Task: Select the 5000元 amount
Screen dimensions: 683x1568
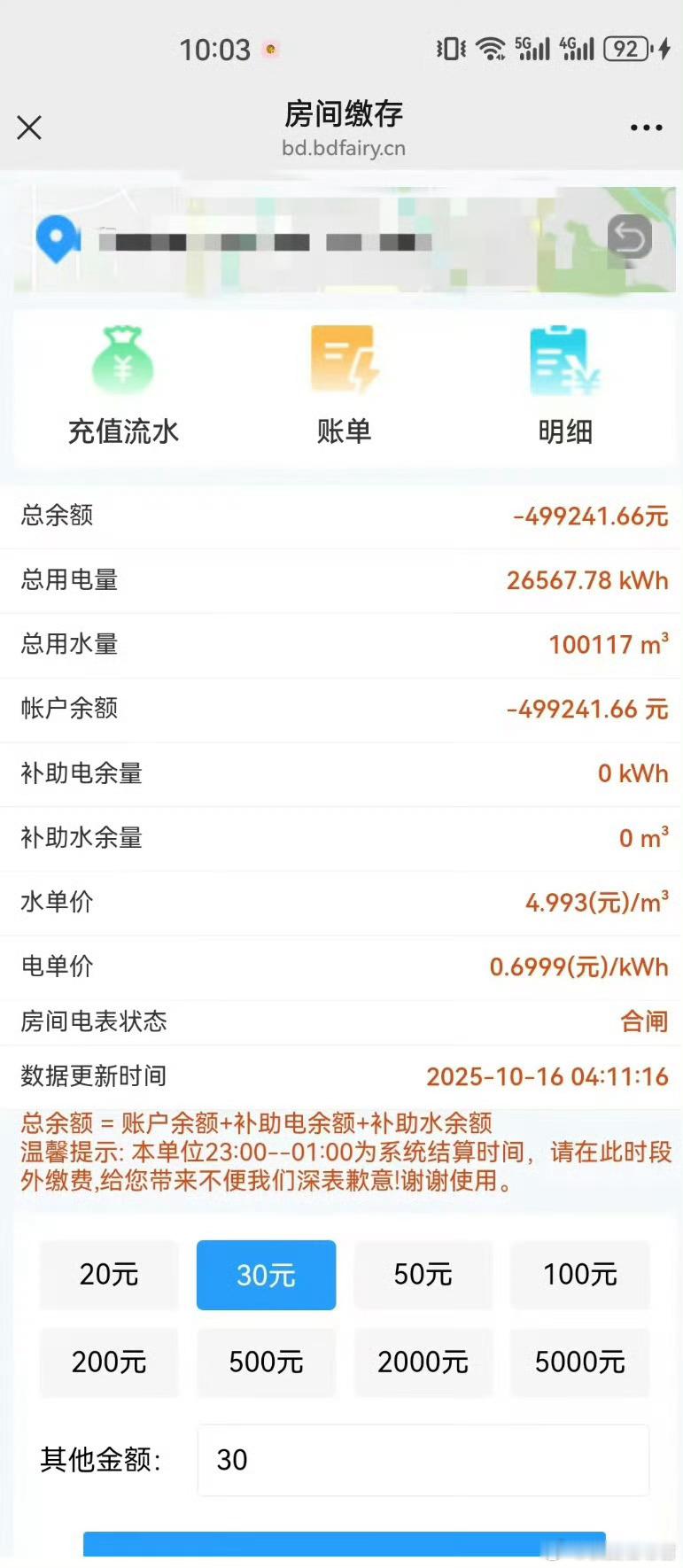Action: click(579, 1362)
